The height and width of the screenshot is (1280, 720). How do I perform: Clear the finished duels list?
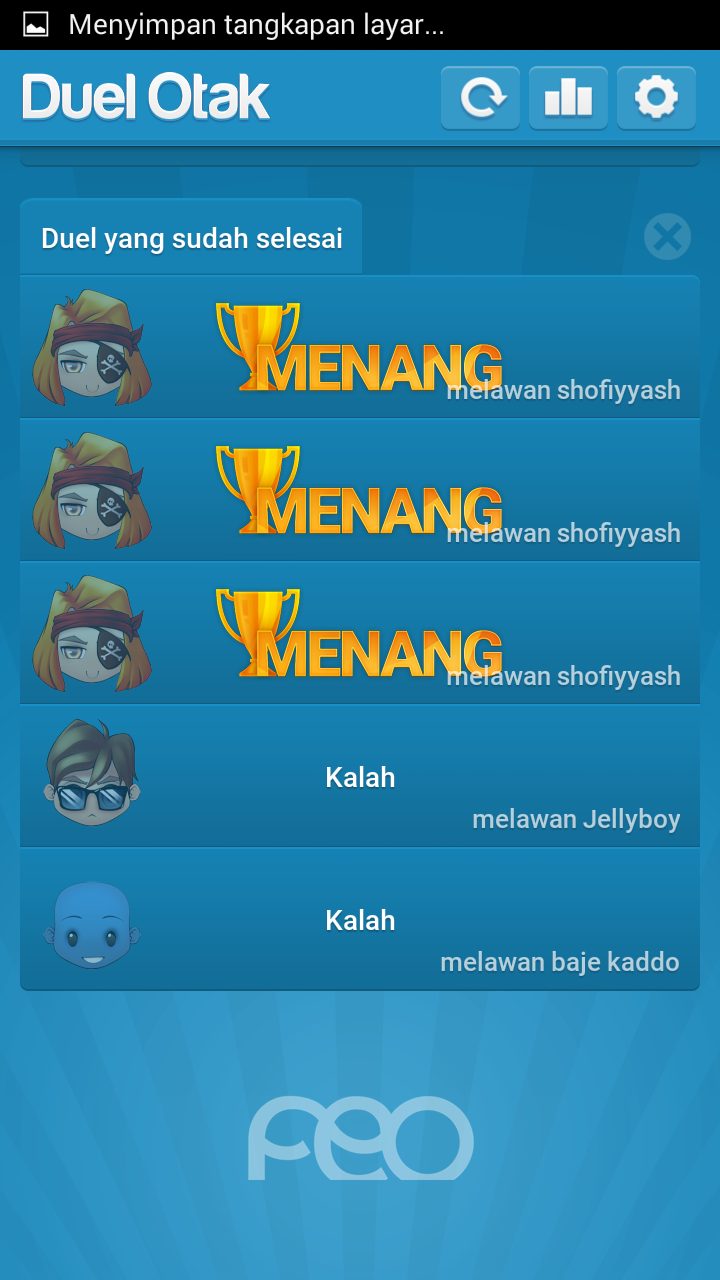(667, 237)
